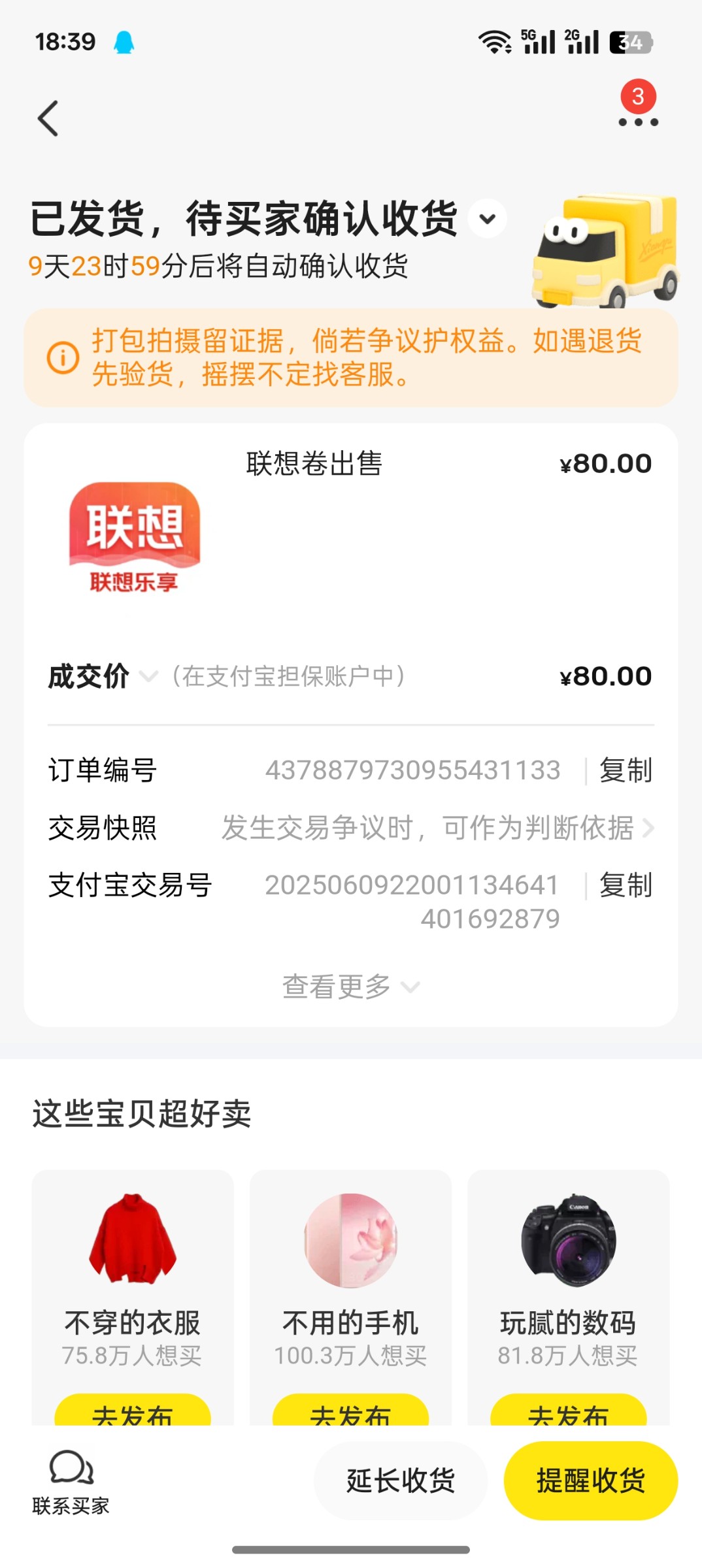Open the three-dot more menu

tap(638, 122)
